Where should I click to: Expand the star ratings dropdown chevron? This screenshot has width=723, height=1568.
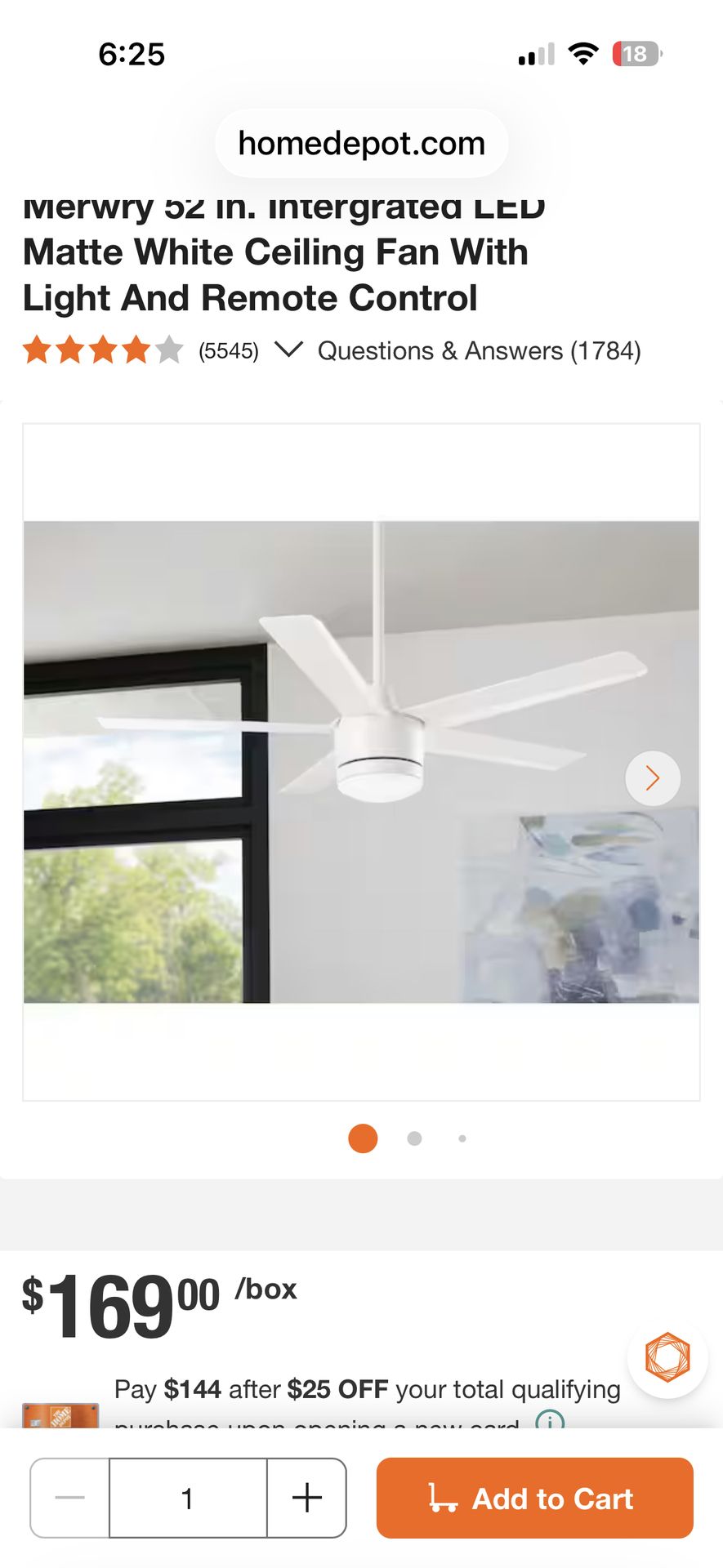(x=288, y=350)
